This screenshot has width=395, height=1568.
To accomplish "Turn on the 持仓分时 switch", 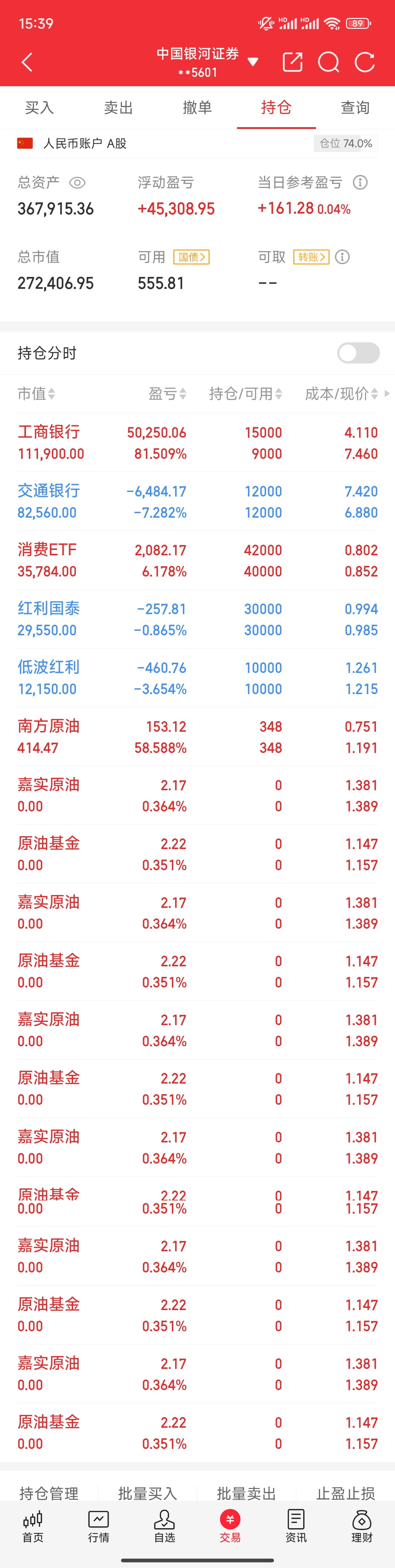I will (358, 353).
